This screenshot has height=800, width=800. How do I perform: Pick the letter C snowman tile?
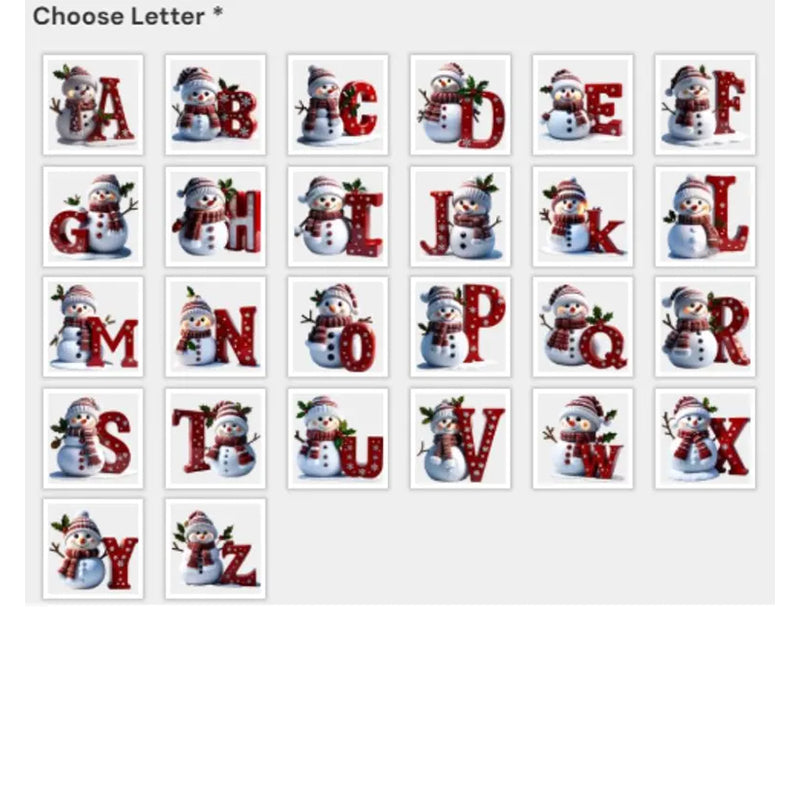coord(338,105)
